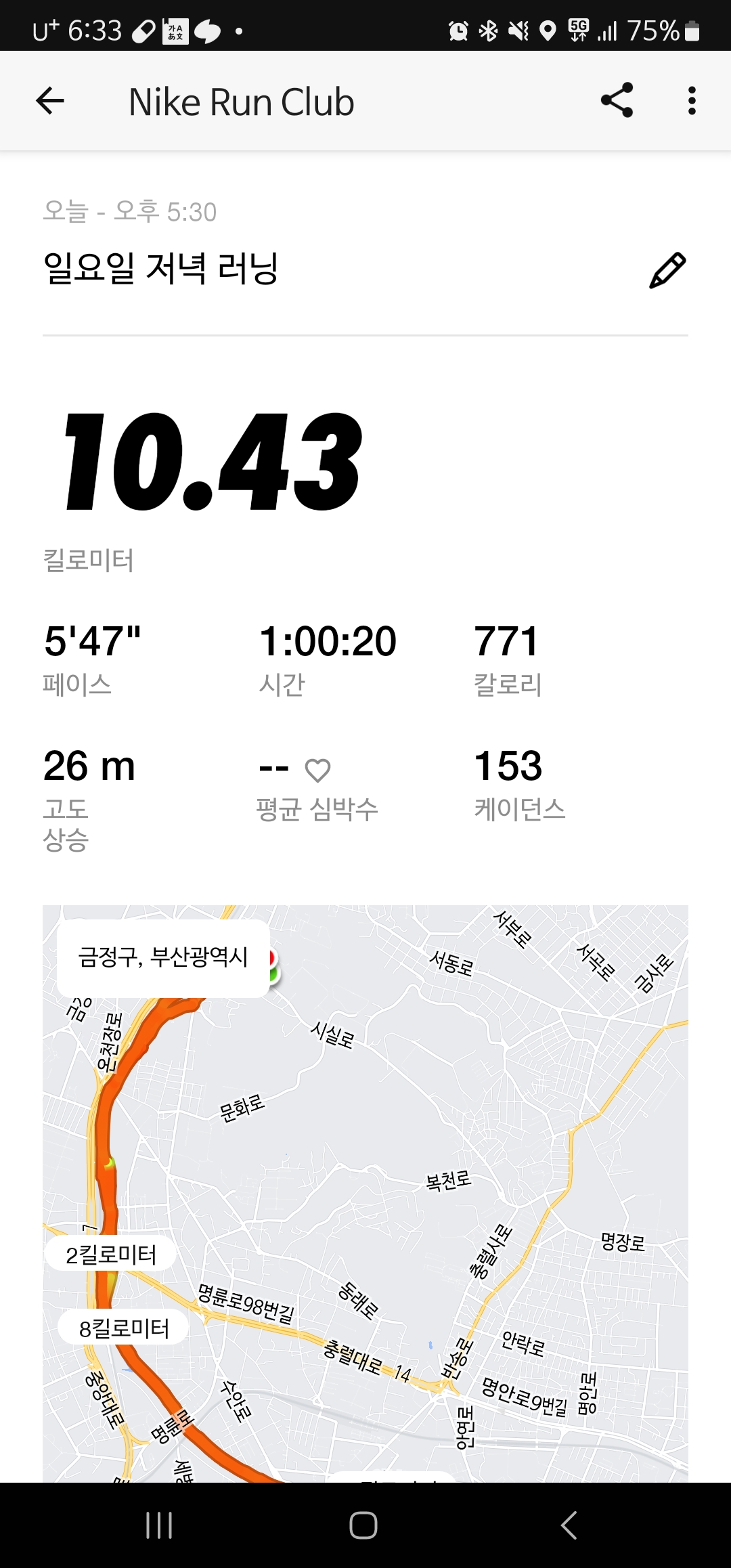Share this run
731x1568 pixels.
click(x=617, y=100)
